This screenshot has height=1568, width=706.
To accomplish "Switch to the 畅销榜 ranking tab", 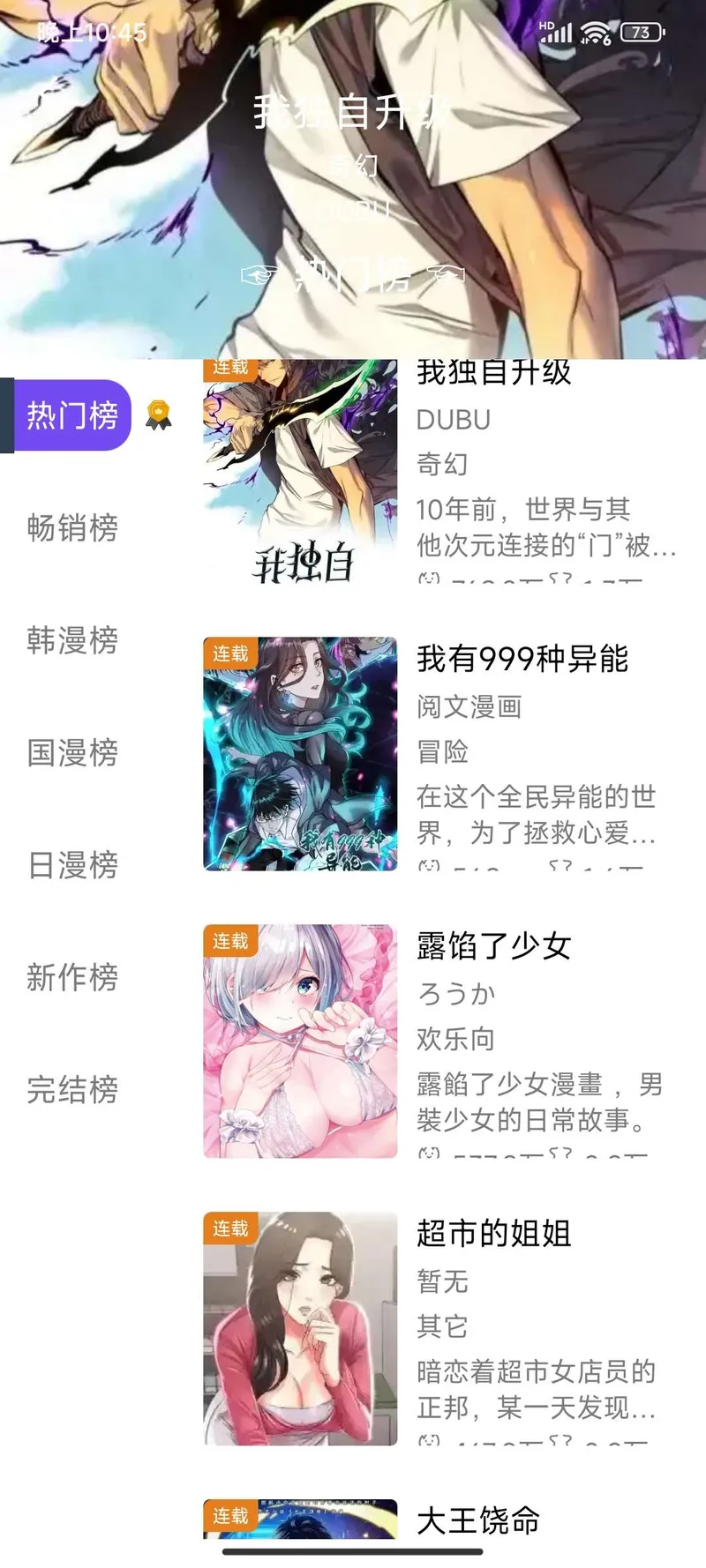I will point(72,528).
